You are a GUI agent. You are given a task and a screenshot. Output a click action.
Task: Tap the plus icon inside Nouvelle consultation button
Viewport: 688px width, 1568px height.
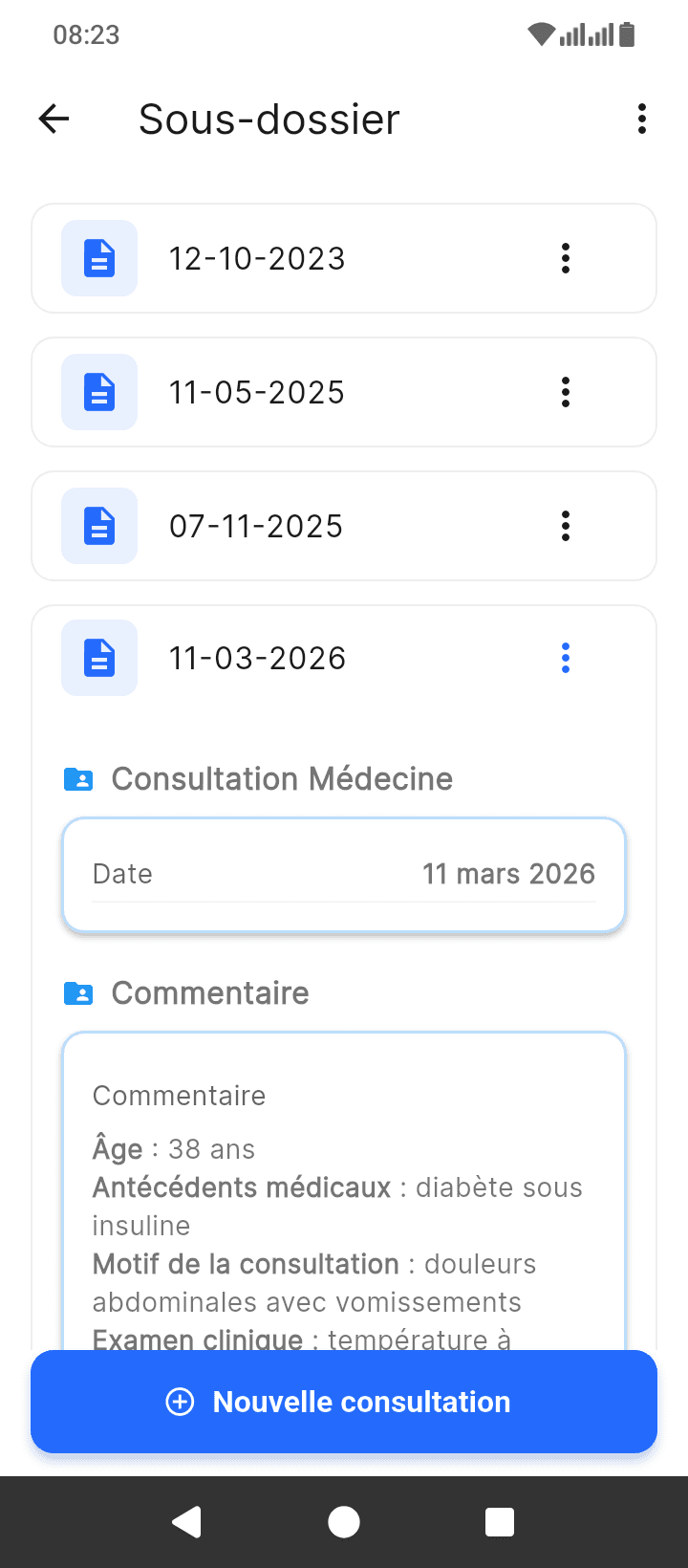click(180, 1401)
